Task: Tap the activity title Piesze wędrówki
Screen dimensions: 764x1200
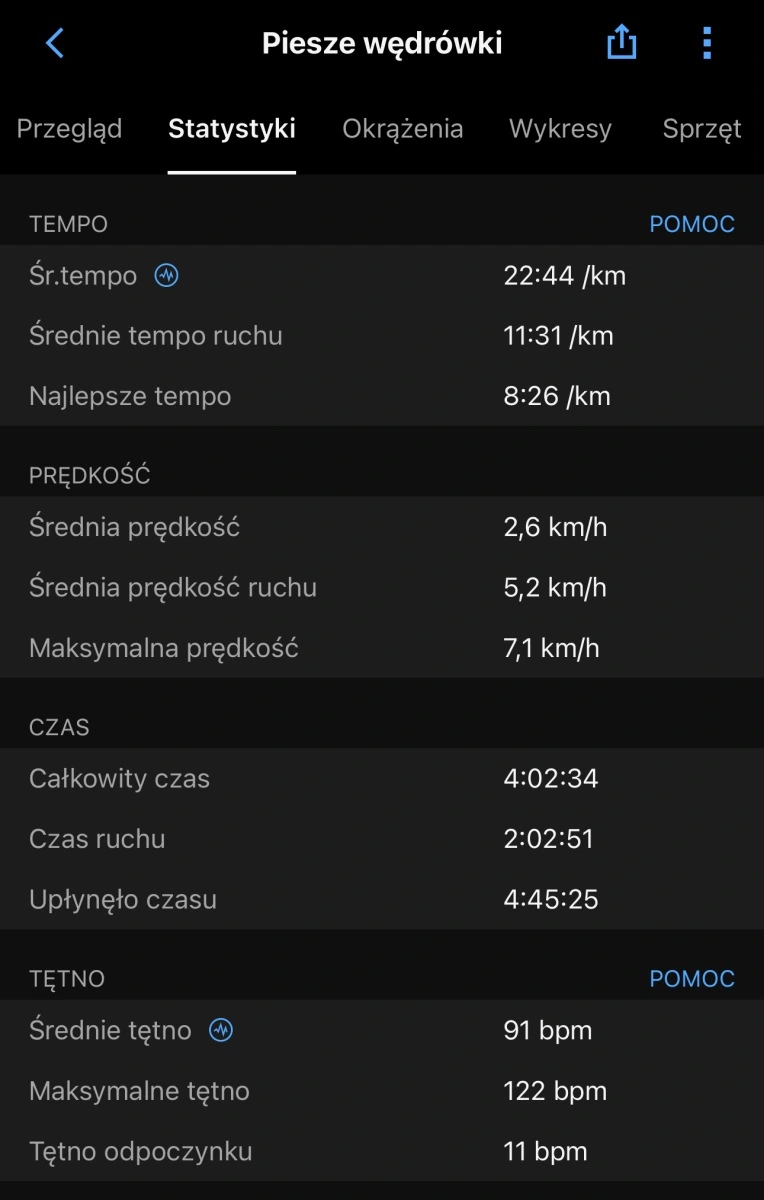Action: 382,43
